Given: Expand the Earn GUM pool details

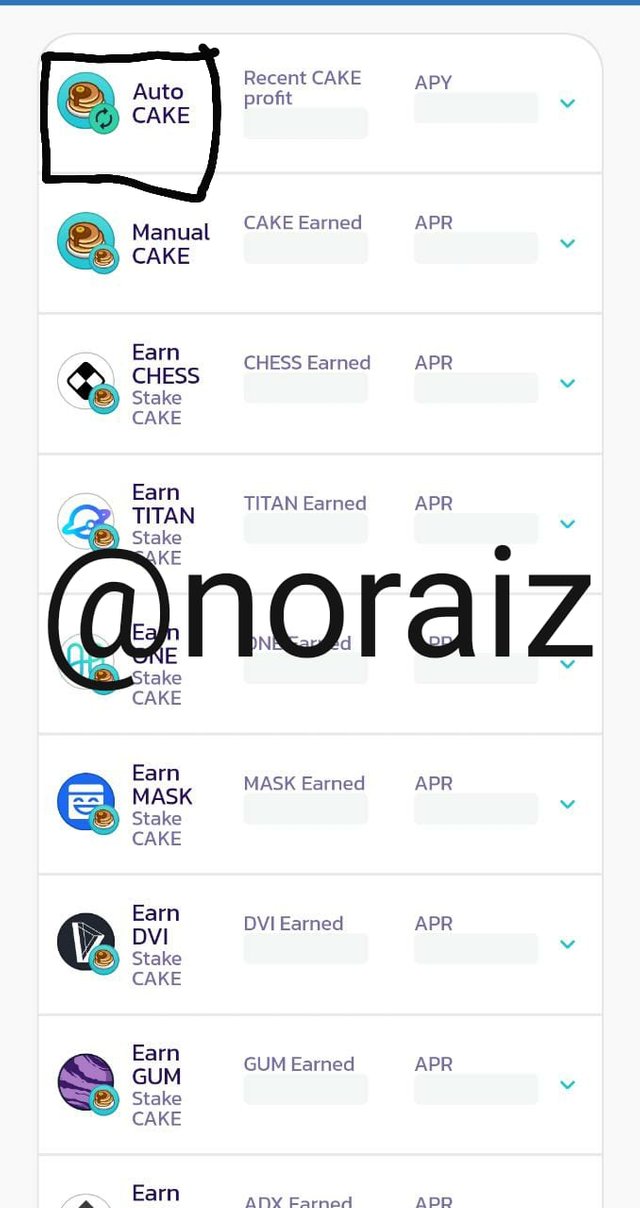Looking at the screenshot, I should pyautogui.click(x=568, y=1084).
